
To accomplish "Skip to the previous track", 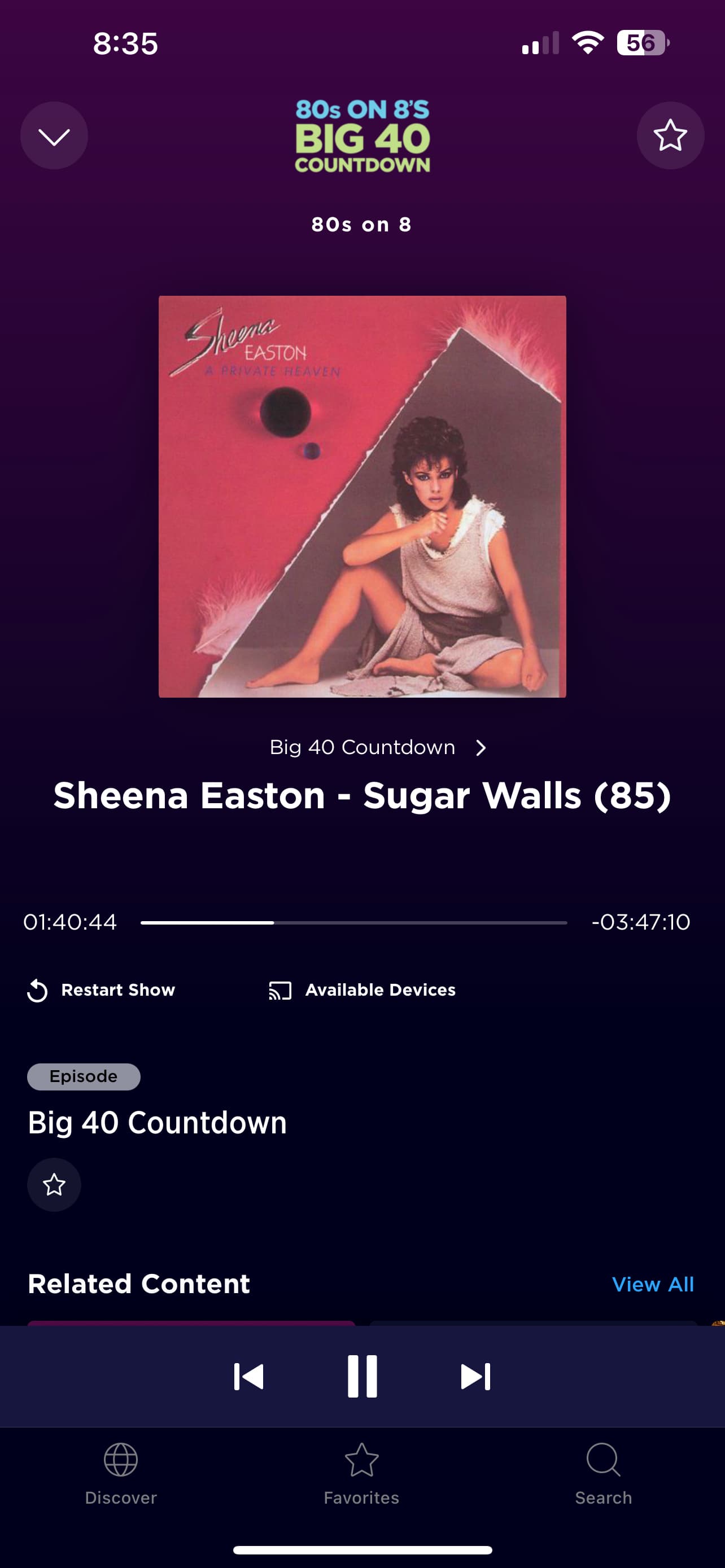I will (249, 1377).
